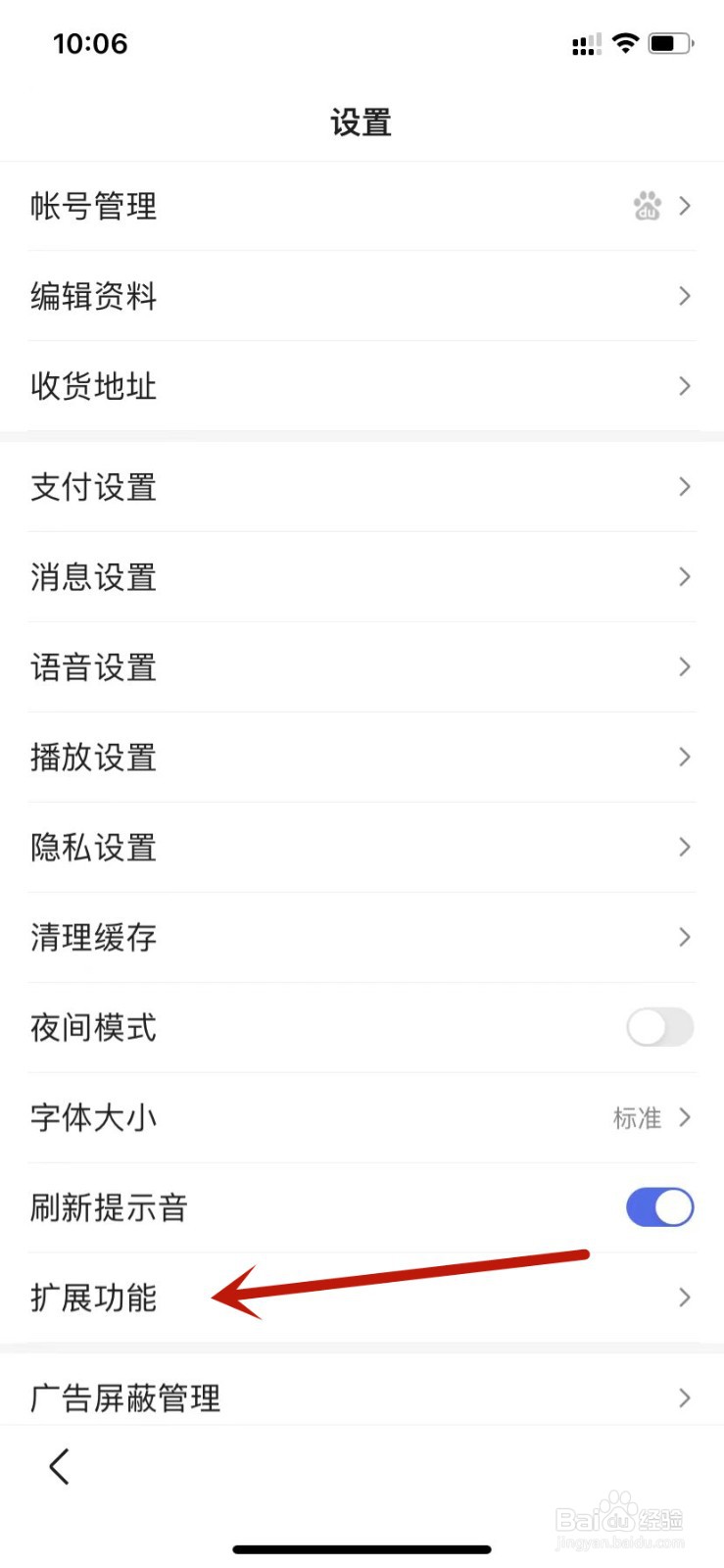Image resolution: width=724 pixels, height=1568 pixels.
Task: Disable the 刷新提示音 refresh sound
Action: click(x=659, y=1207)
